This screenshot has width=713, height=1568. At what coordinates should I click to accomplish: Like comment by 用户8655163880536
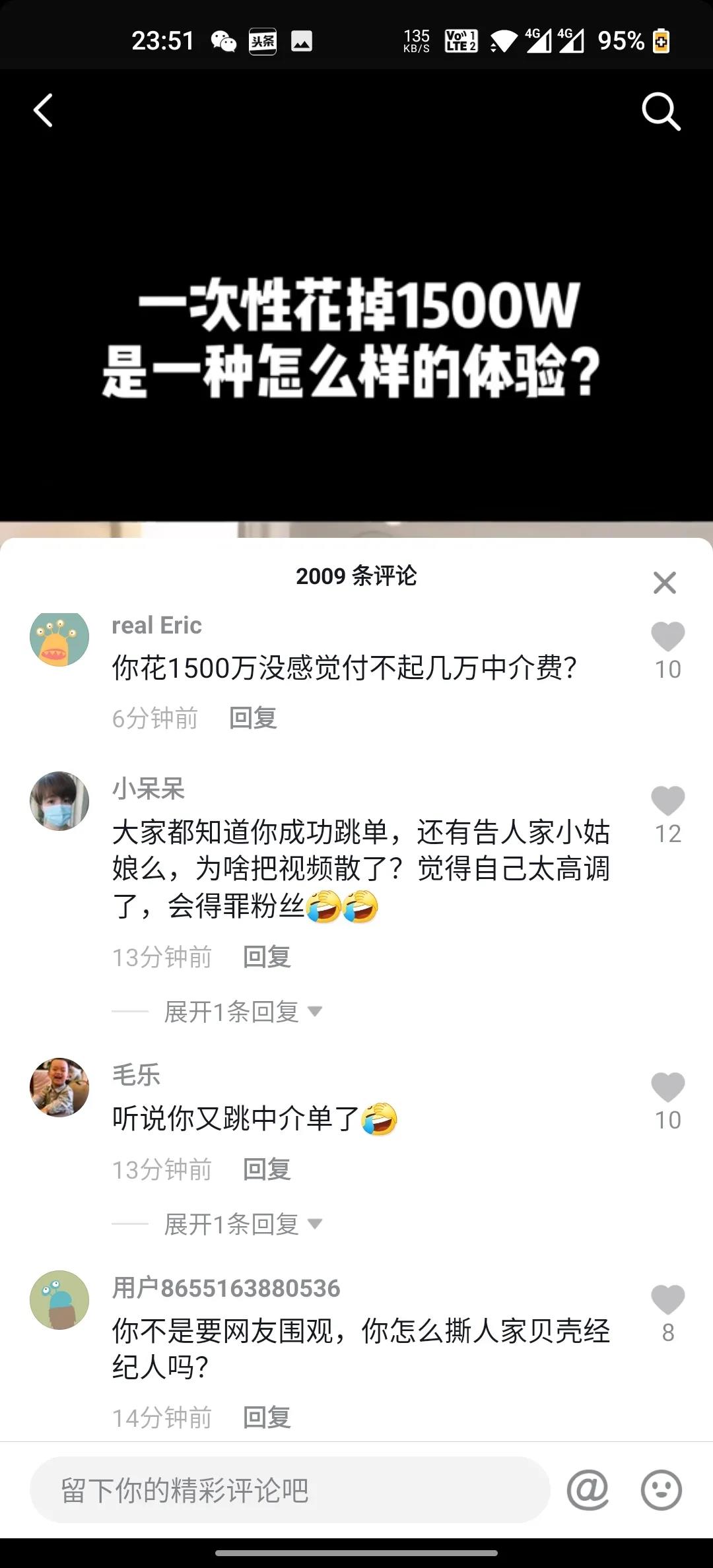(x=667, y=1300)
